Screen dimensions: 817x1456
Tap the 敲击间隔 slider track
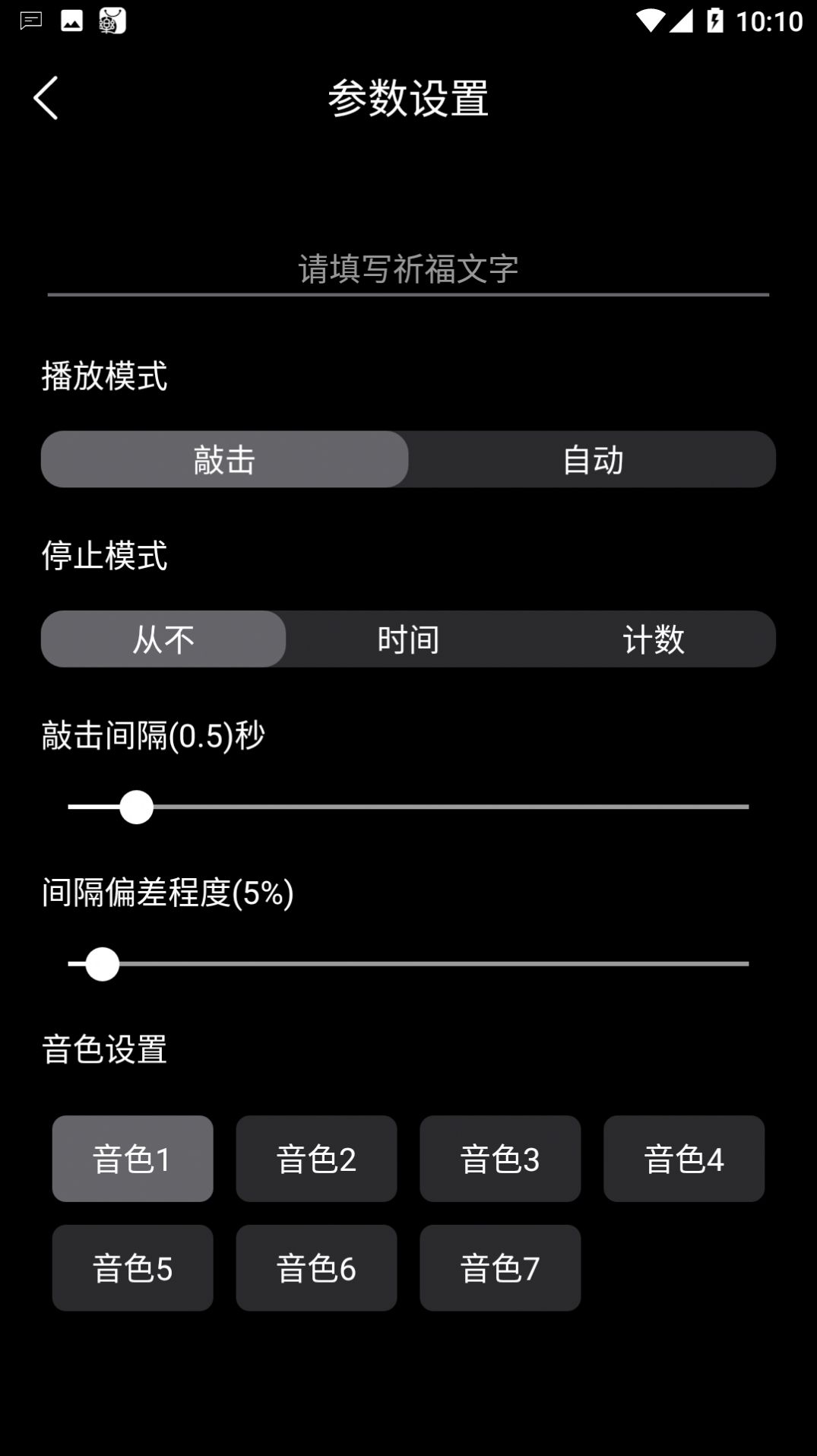(x=408, y=807)
